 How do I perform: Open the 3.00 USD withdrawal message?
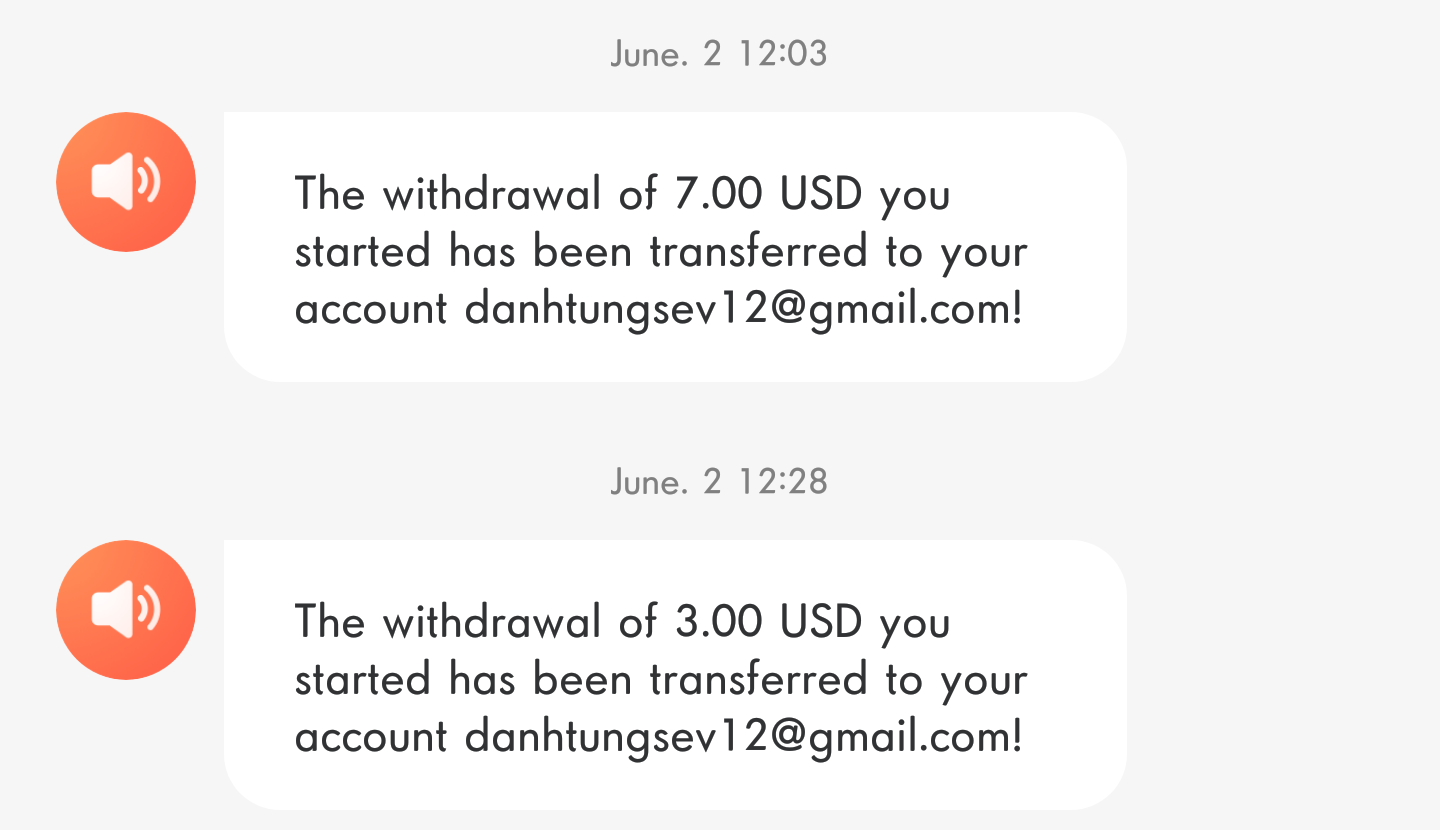(x=675, y=676)
